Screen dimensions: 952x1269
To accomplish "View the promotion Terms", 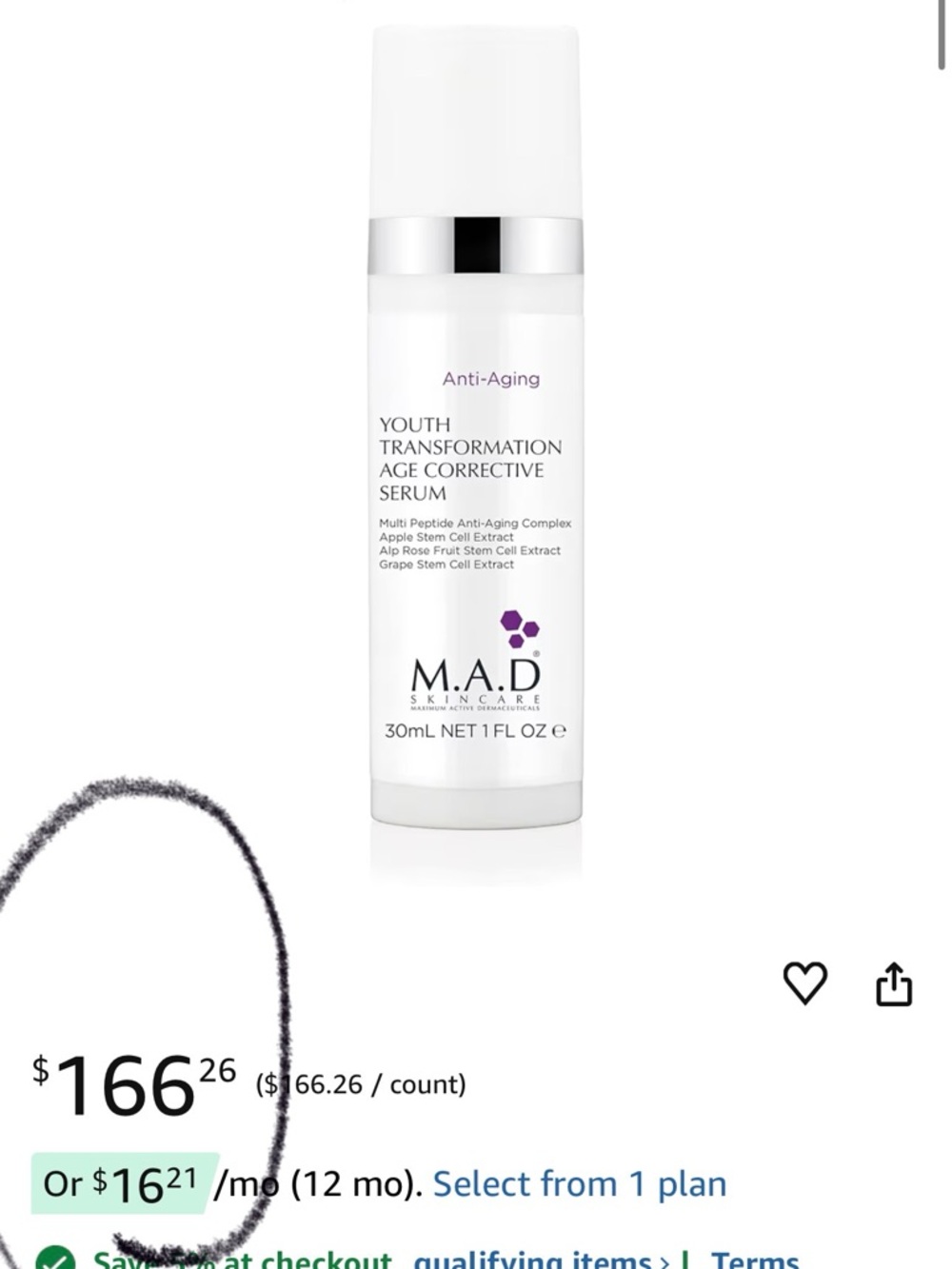I will [x=755, y=1259].
